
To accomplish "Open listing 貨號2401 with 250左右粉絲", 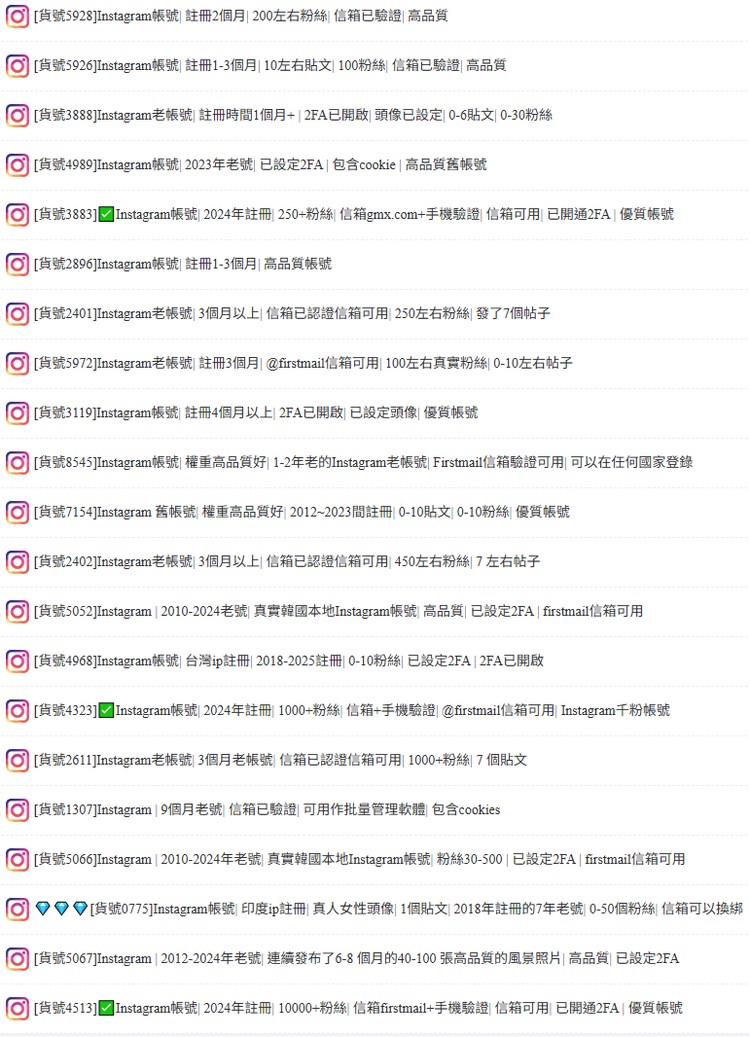I will (292, 313).
